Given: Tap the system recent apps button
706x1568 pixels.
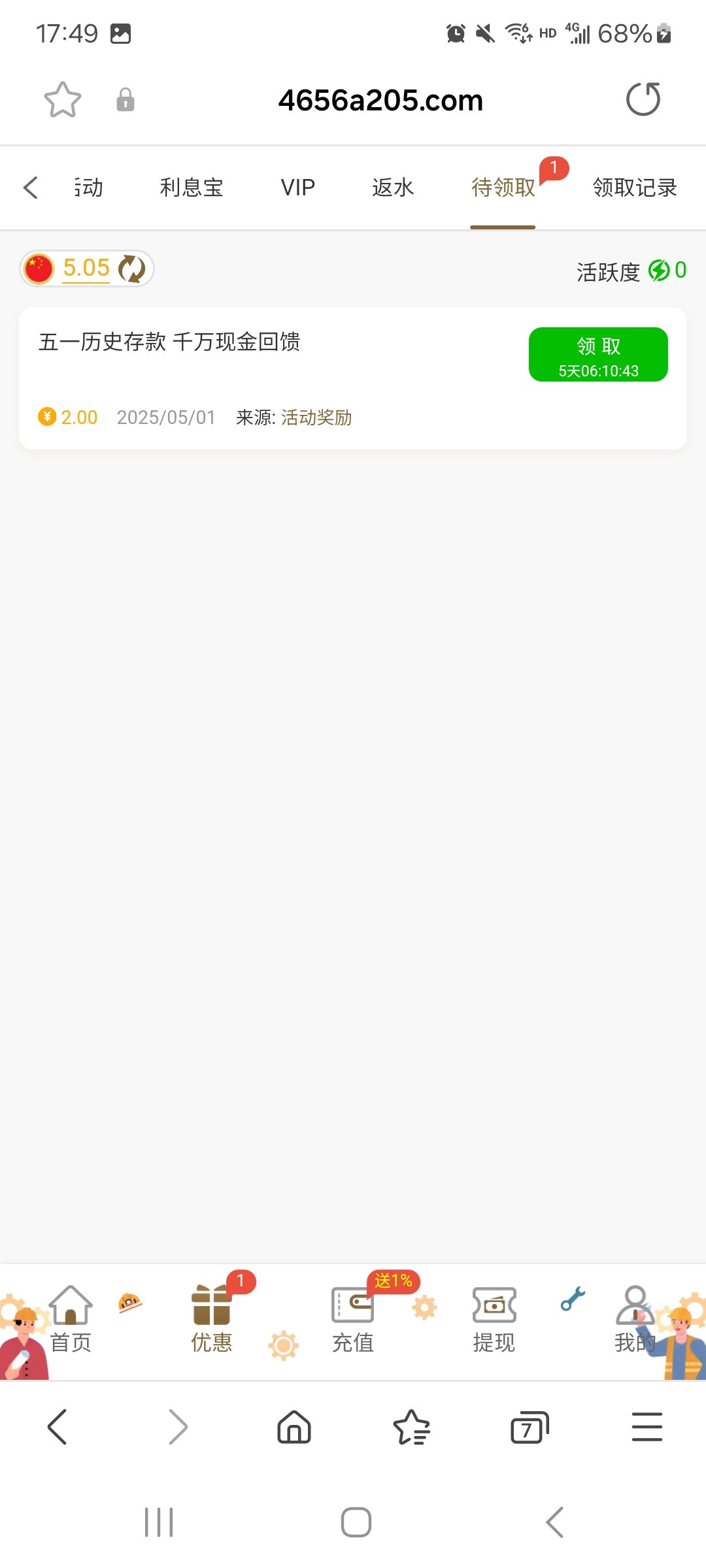Looking at the screenshot, I should click(159, 1522).
